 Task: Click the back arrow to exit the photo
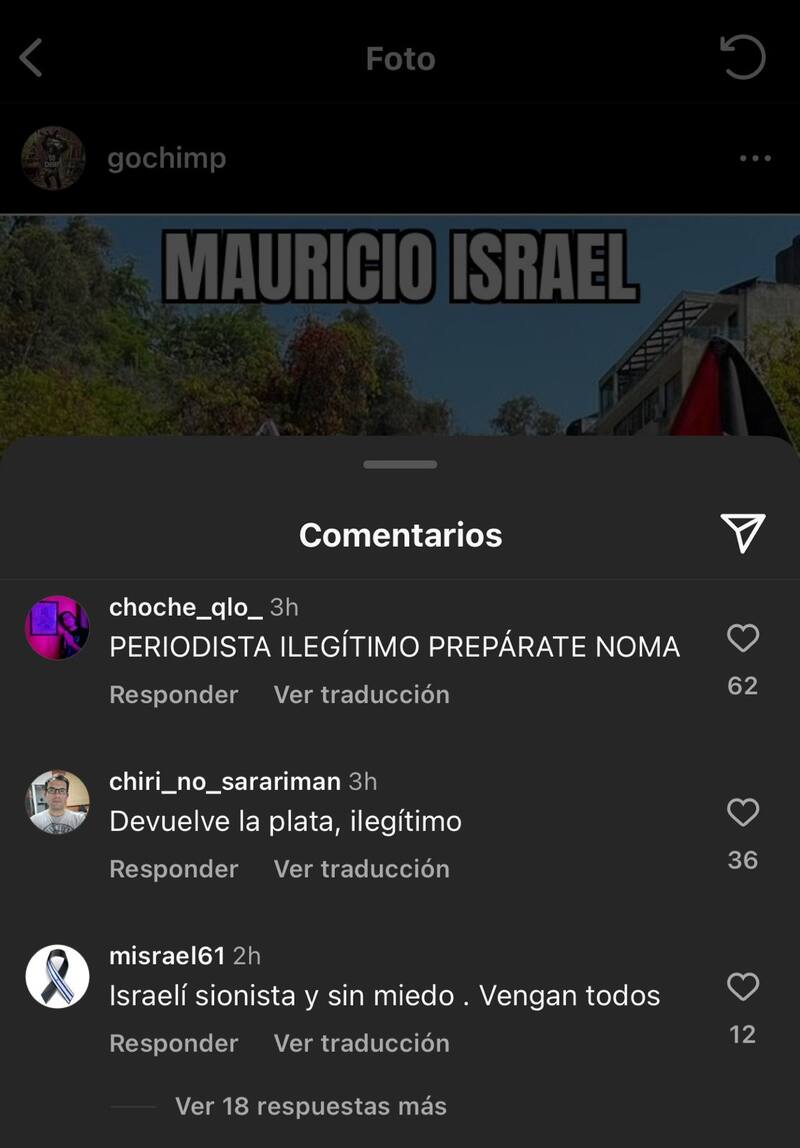(x=32, y=57)
